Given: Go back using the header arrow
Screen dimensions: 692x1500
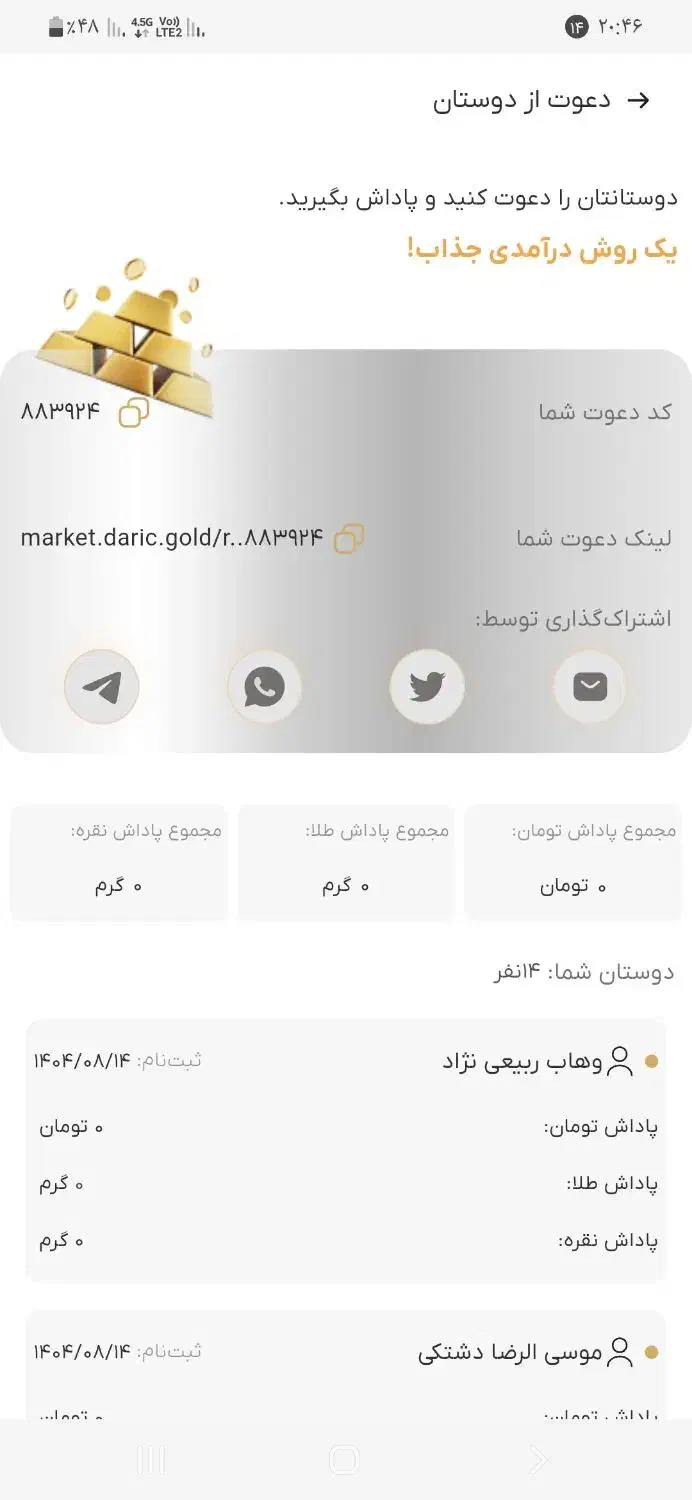Looking at the screenshot, I should coord(638,100).
